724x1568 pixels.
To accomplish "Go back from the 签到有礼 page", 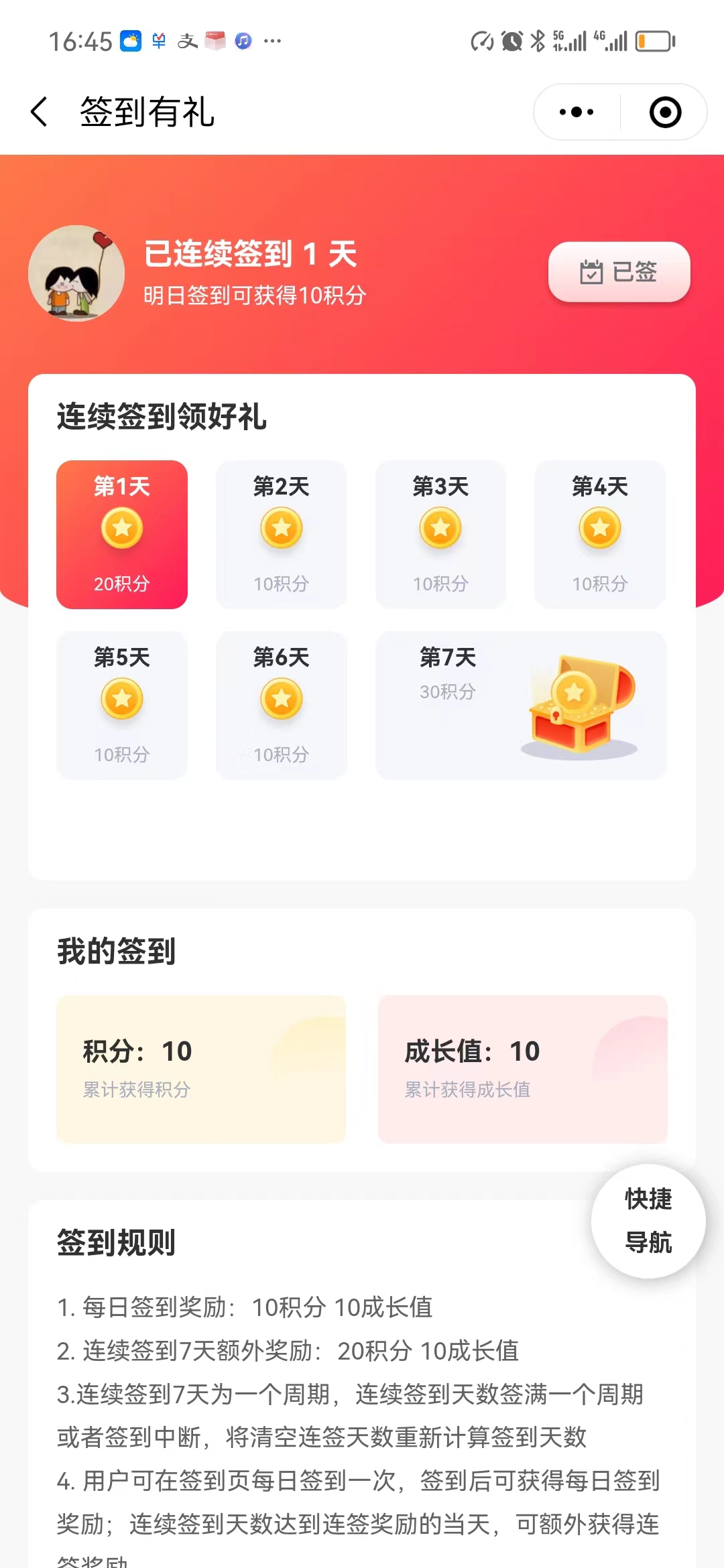I will point(40,111).
